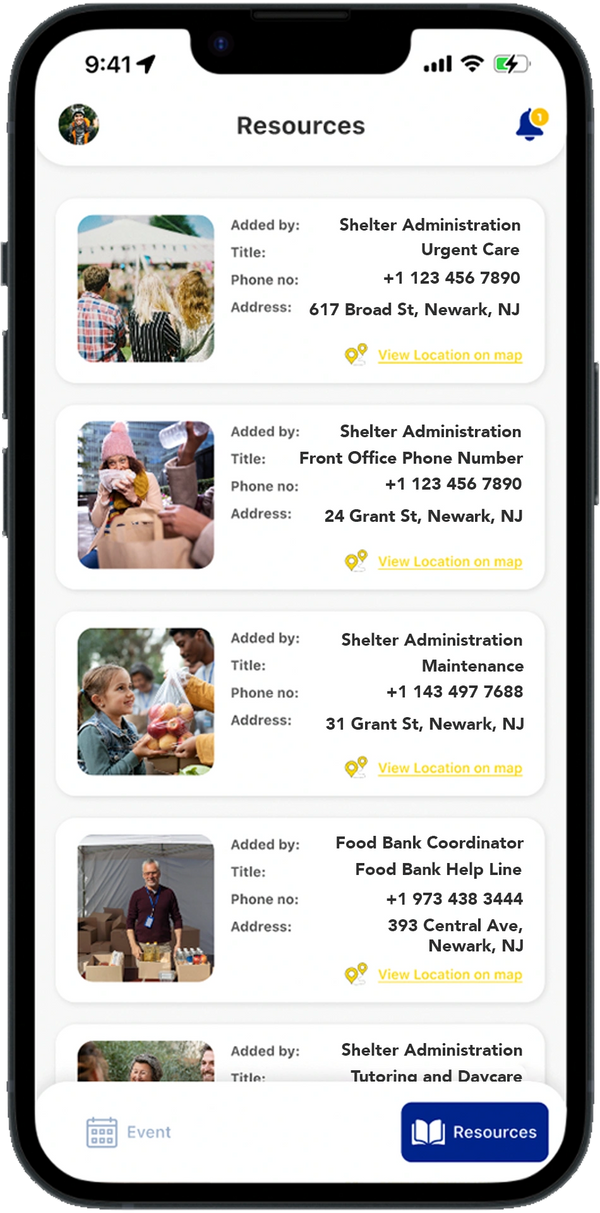Open the Tutoring and Daycare card
The width and height of the screenshot is (600, 1213).
coord(300,1054)
